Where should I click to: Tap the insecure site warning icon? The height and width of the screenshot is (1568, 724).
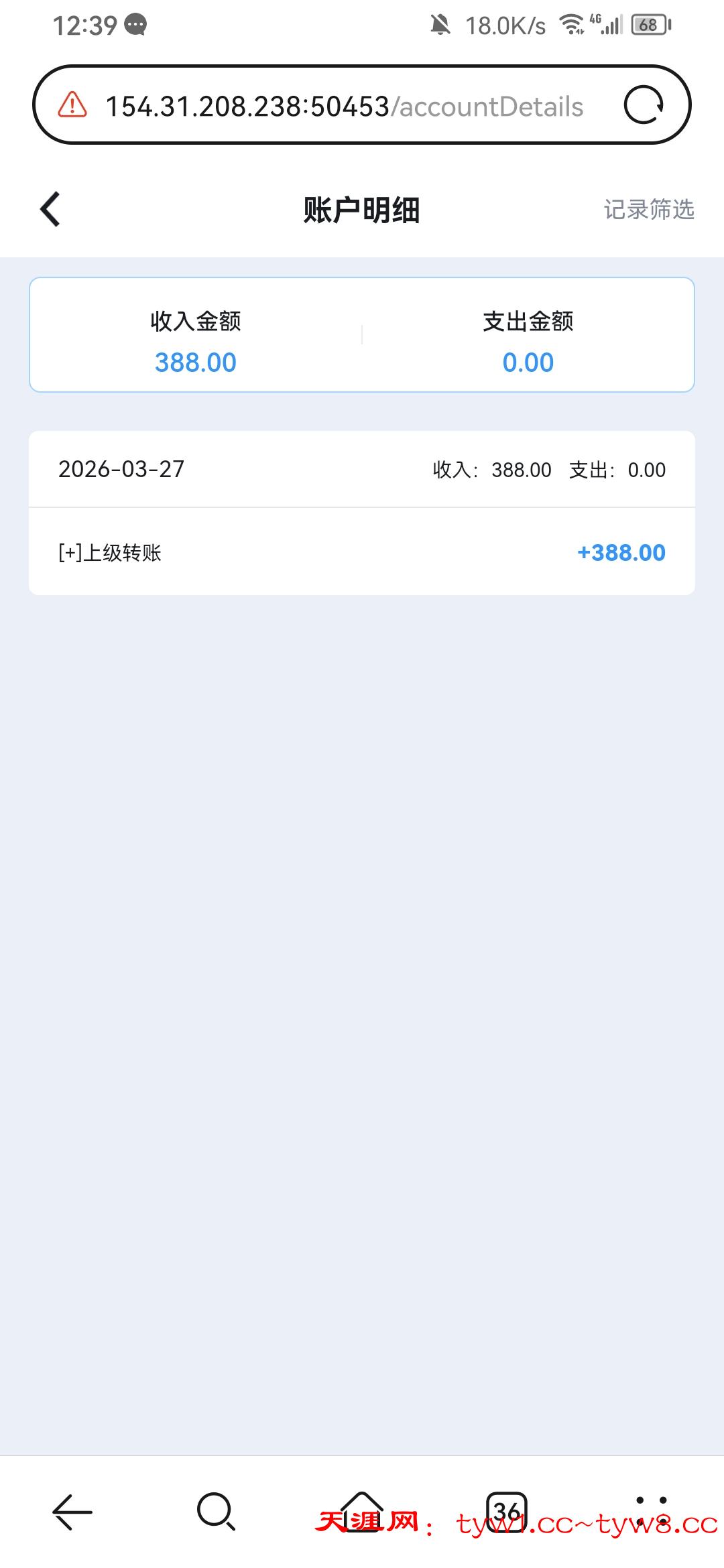point(72,105)
